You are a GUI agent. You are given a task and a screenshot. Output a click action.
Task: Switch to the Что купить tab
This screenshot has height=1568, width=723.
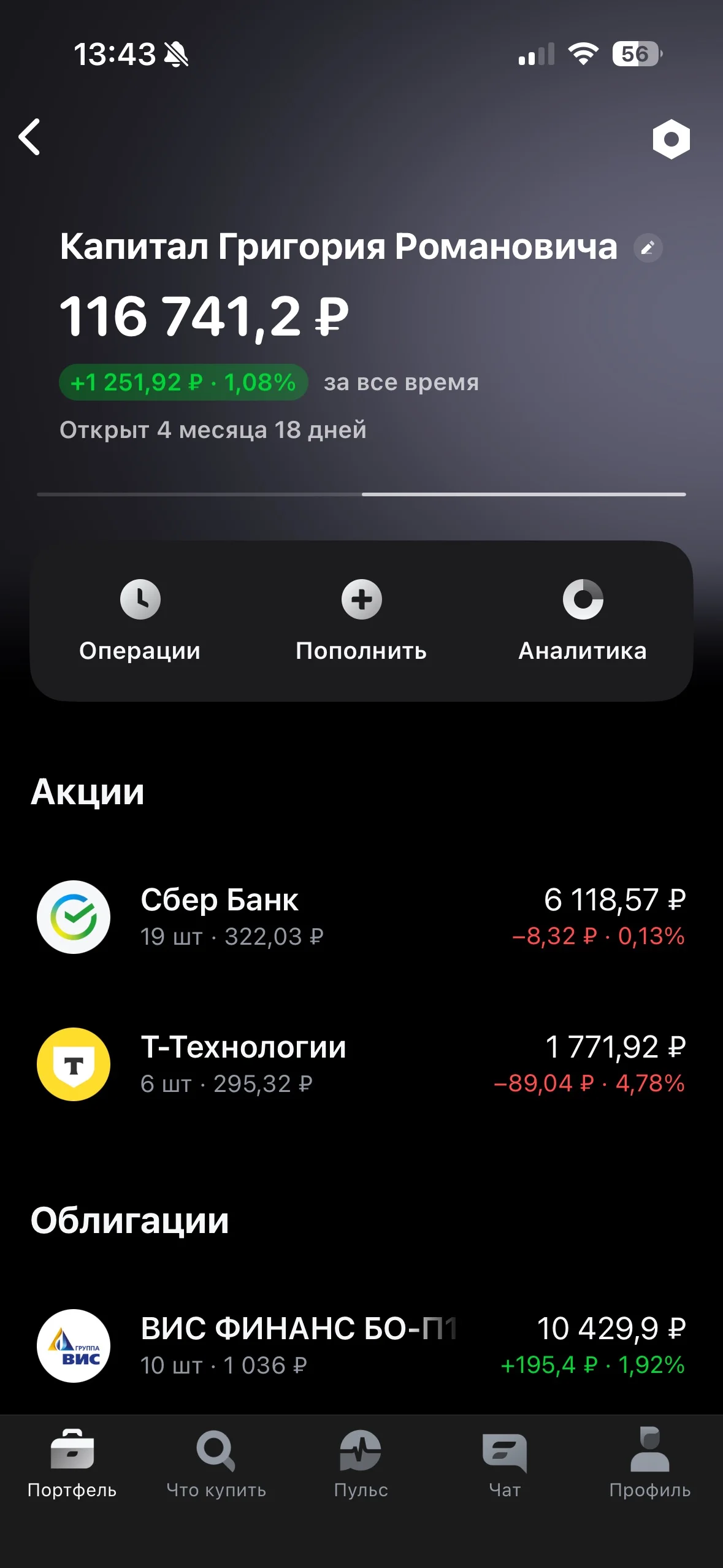click(216, 1464)
